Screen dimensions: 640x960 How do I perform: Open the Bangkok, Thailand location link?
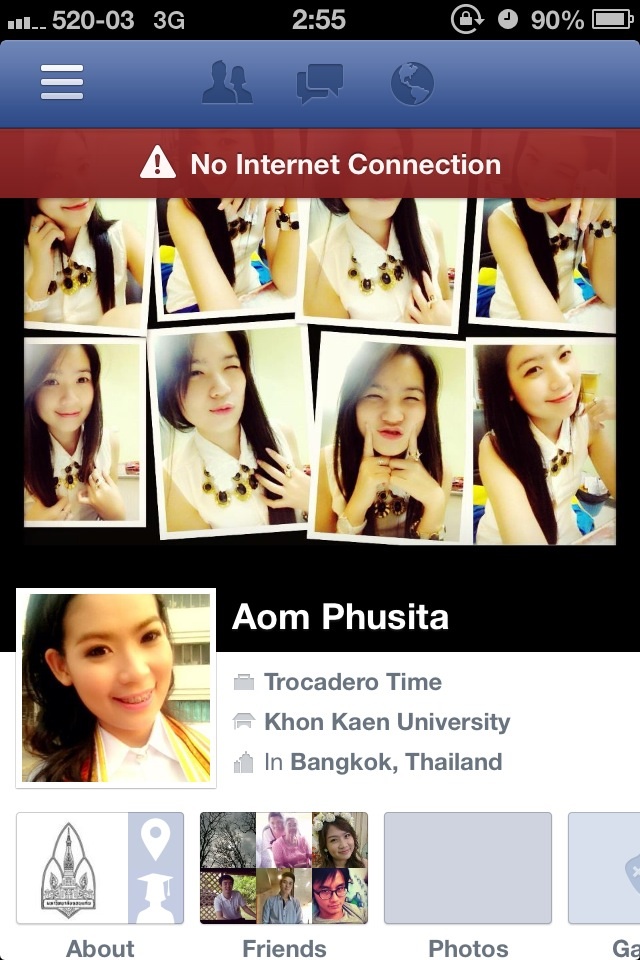(395, 762)
